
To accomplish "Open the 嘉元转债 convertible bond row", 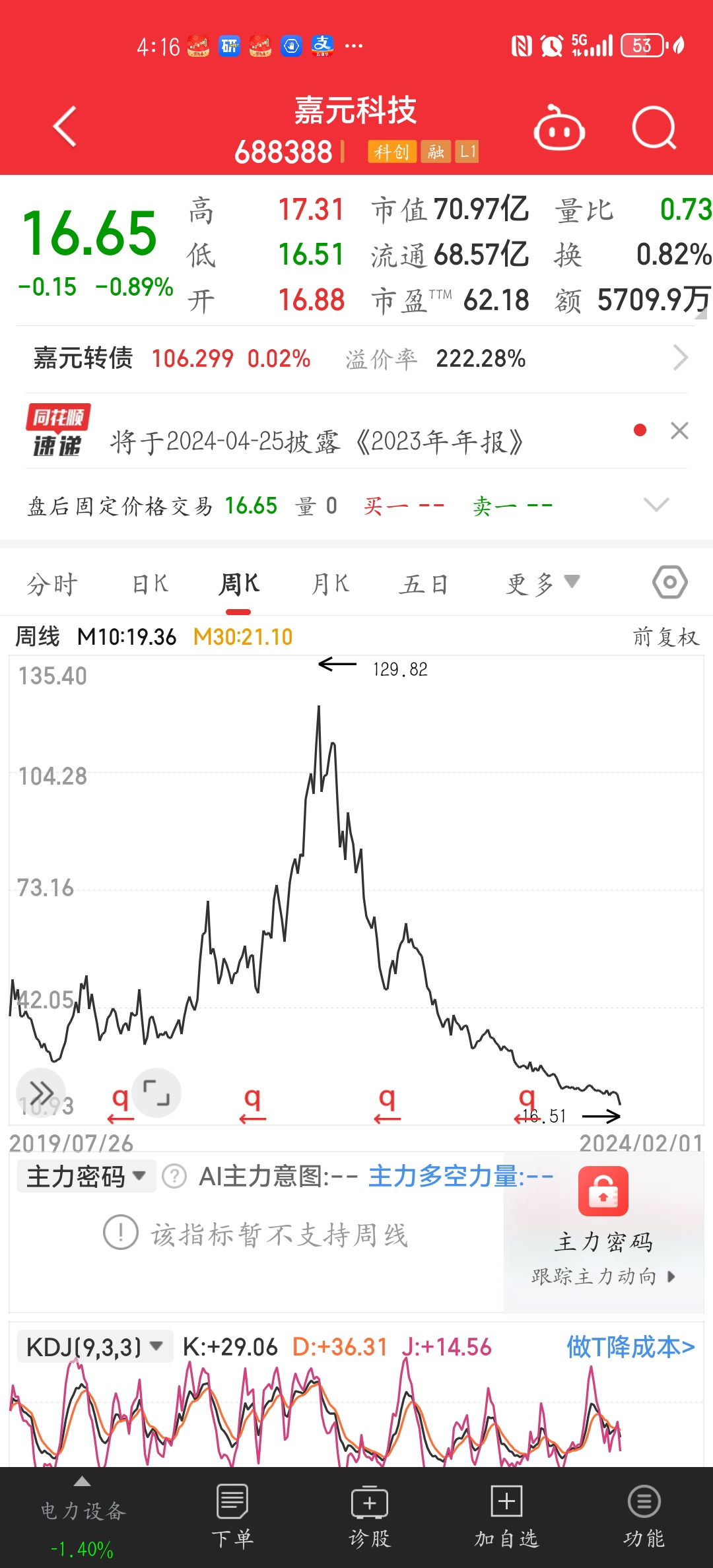I will [356, 359].
